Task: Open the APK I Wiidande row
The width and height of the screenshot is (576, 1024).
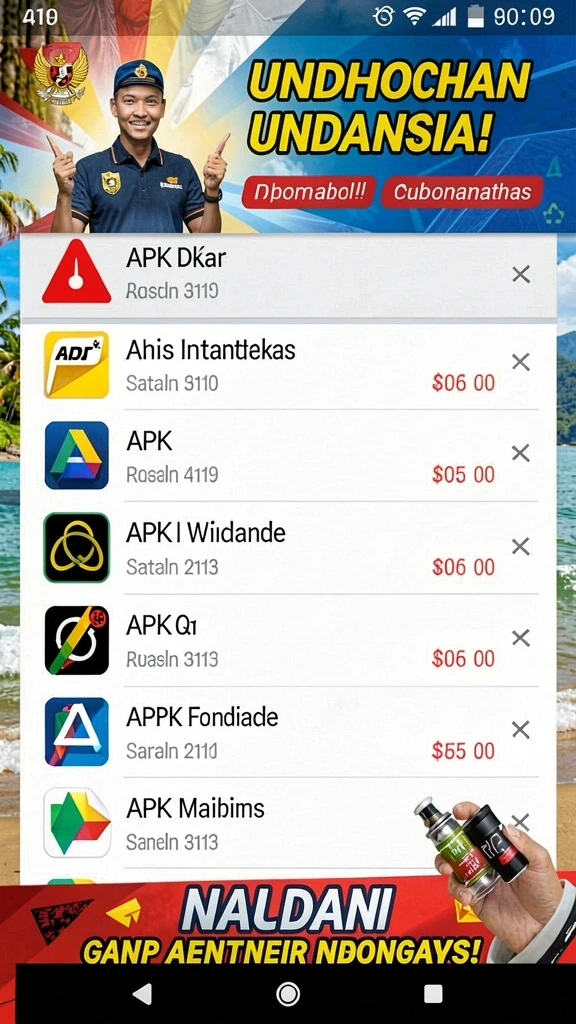Action: point(288,548)
